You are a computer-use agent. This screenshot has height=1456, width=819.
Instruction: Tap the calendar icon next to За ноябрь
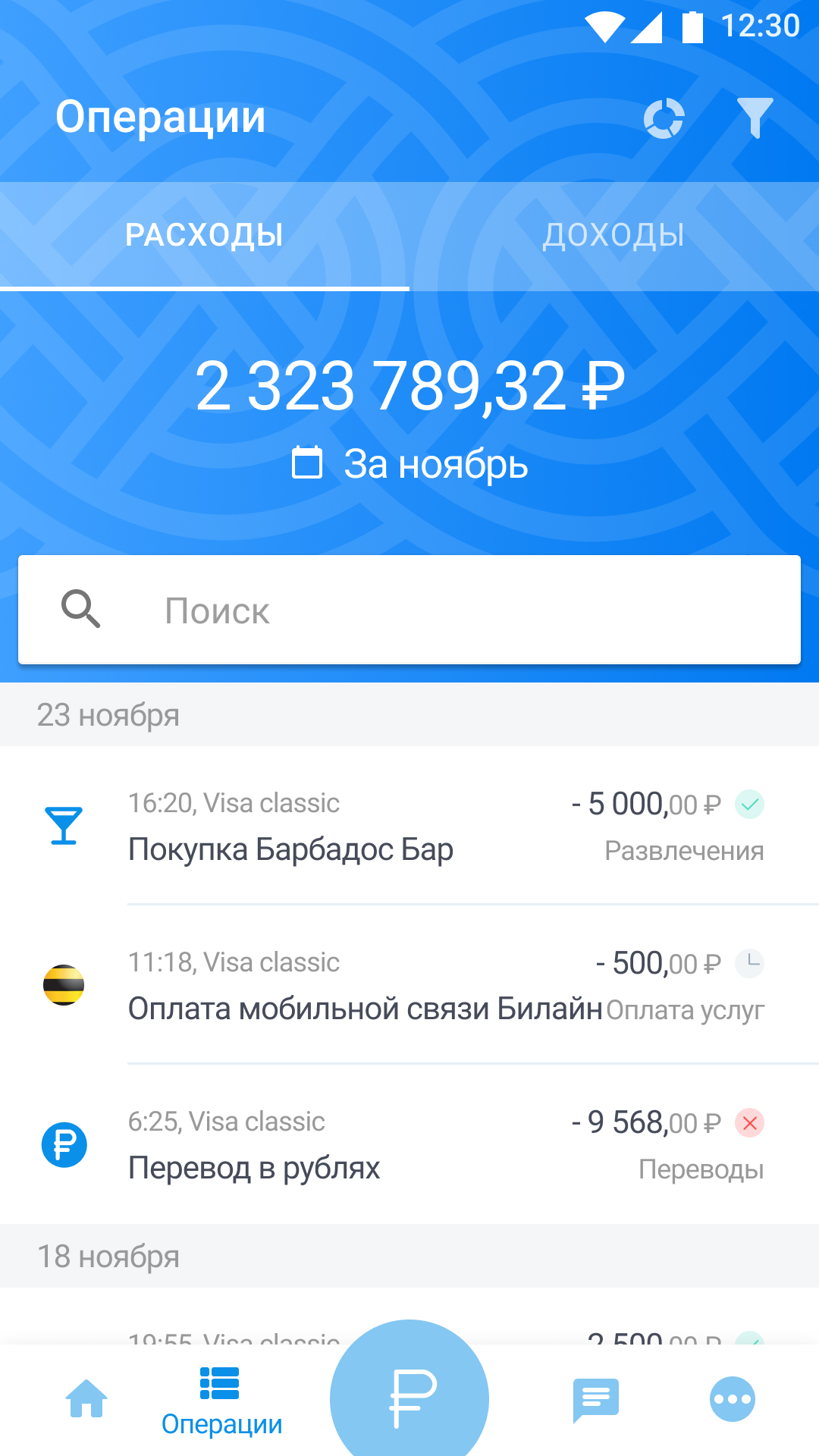click(x=306, y=463)
